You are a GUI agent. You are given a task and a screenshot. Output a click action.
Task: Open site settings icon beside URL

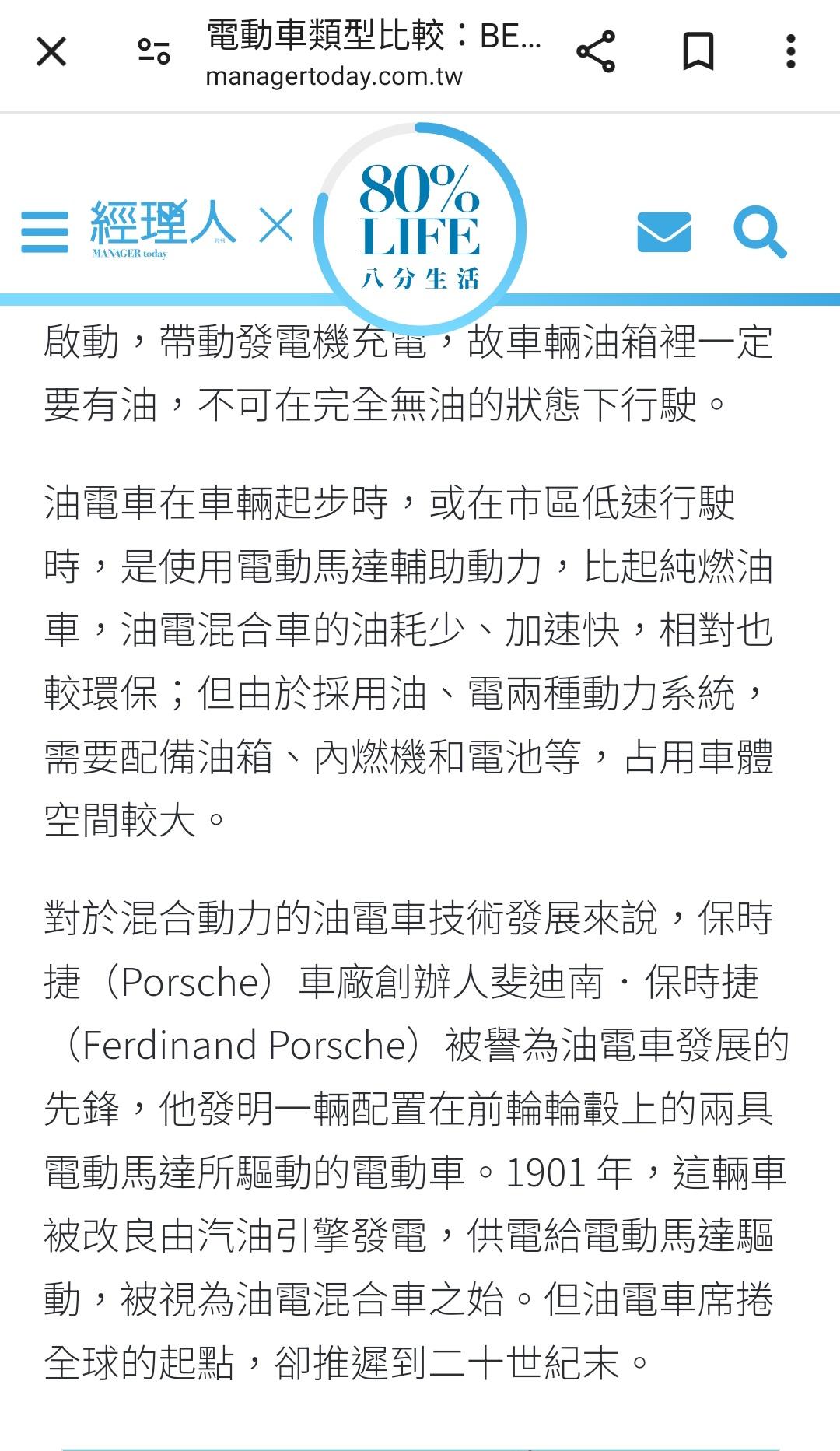coord(154,52)
